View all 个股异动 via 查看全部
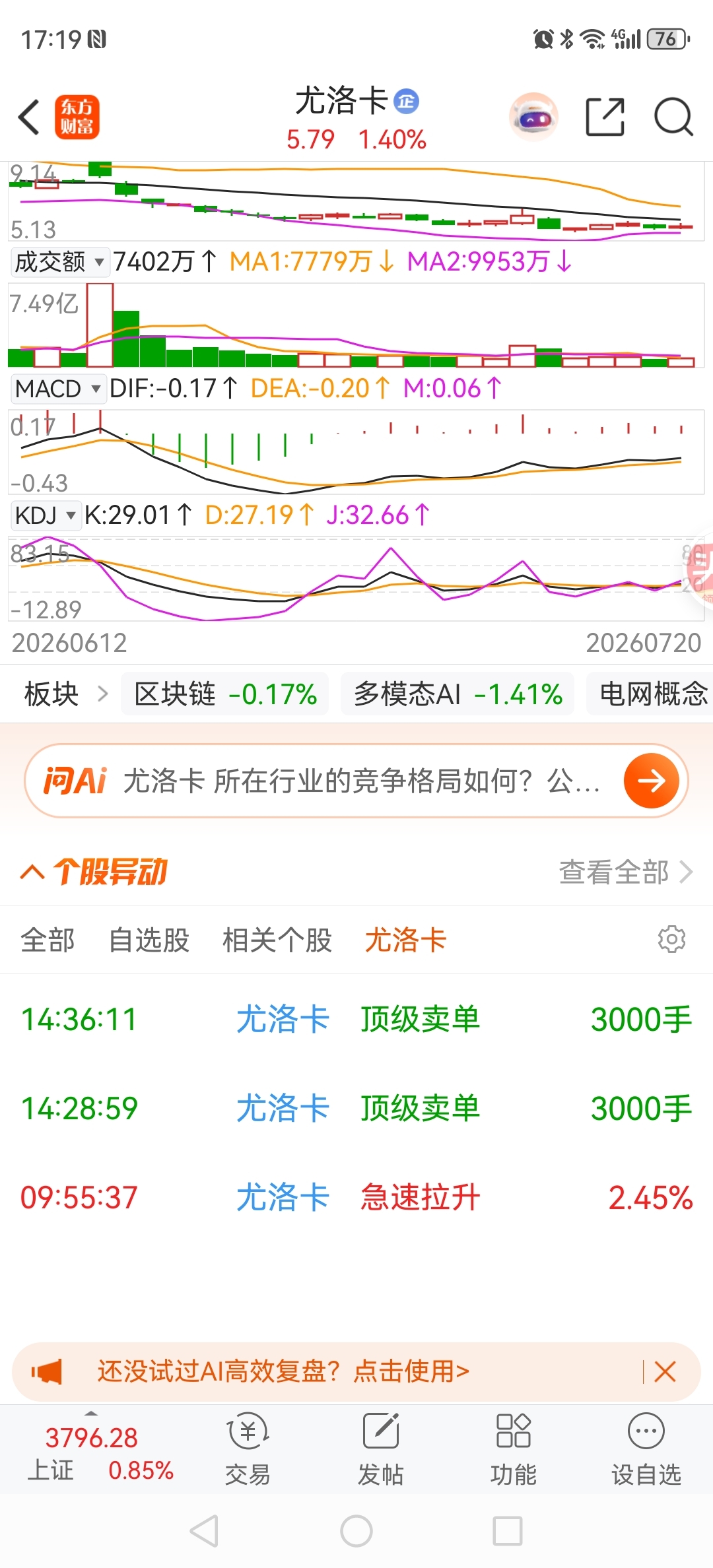Viewport: 713px width, 1568px height. [x=626, y=872]
